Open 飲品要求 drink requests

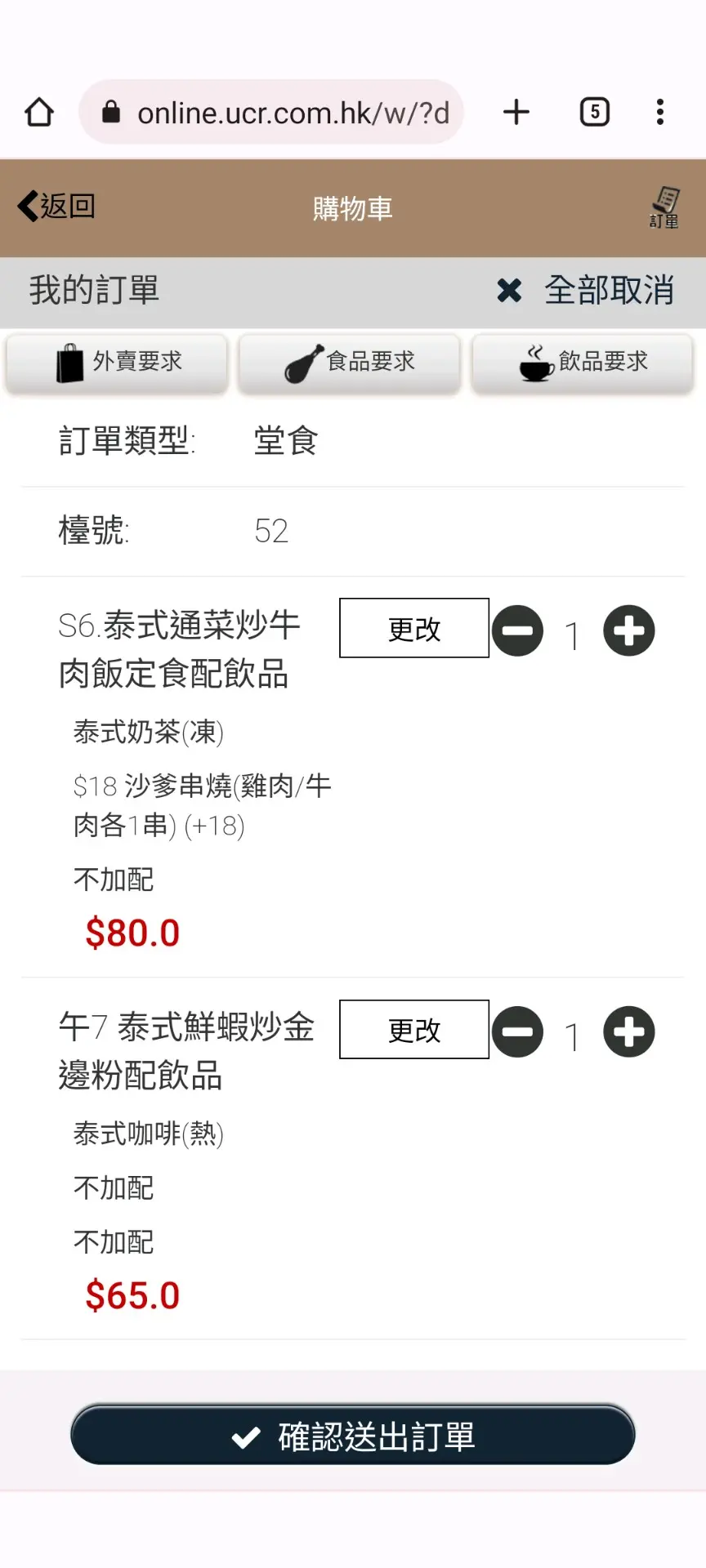click(x=583, y=362)
